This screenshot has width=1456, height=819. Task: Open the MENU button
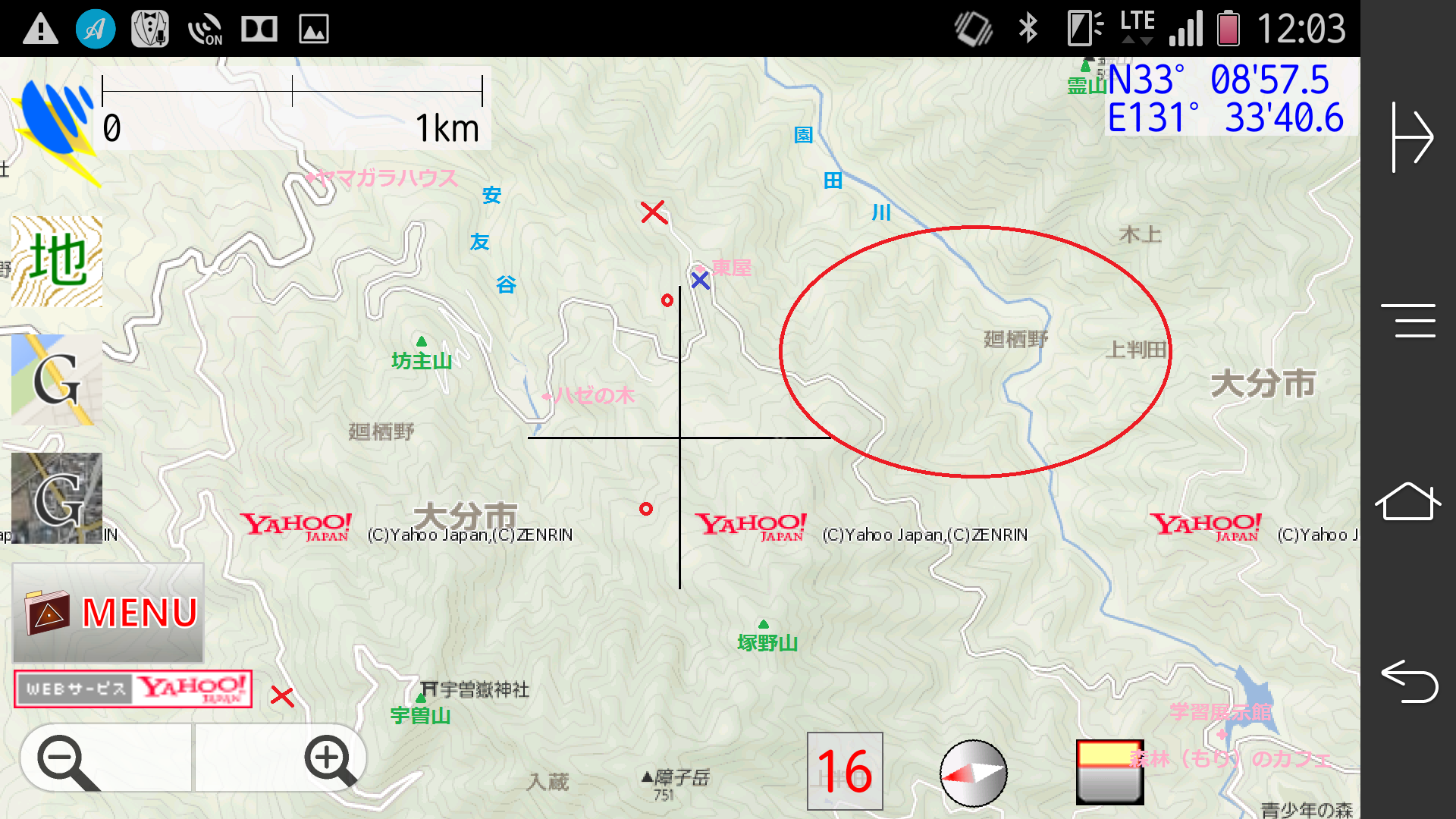point(108,613)
